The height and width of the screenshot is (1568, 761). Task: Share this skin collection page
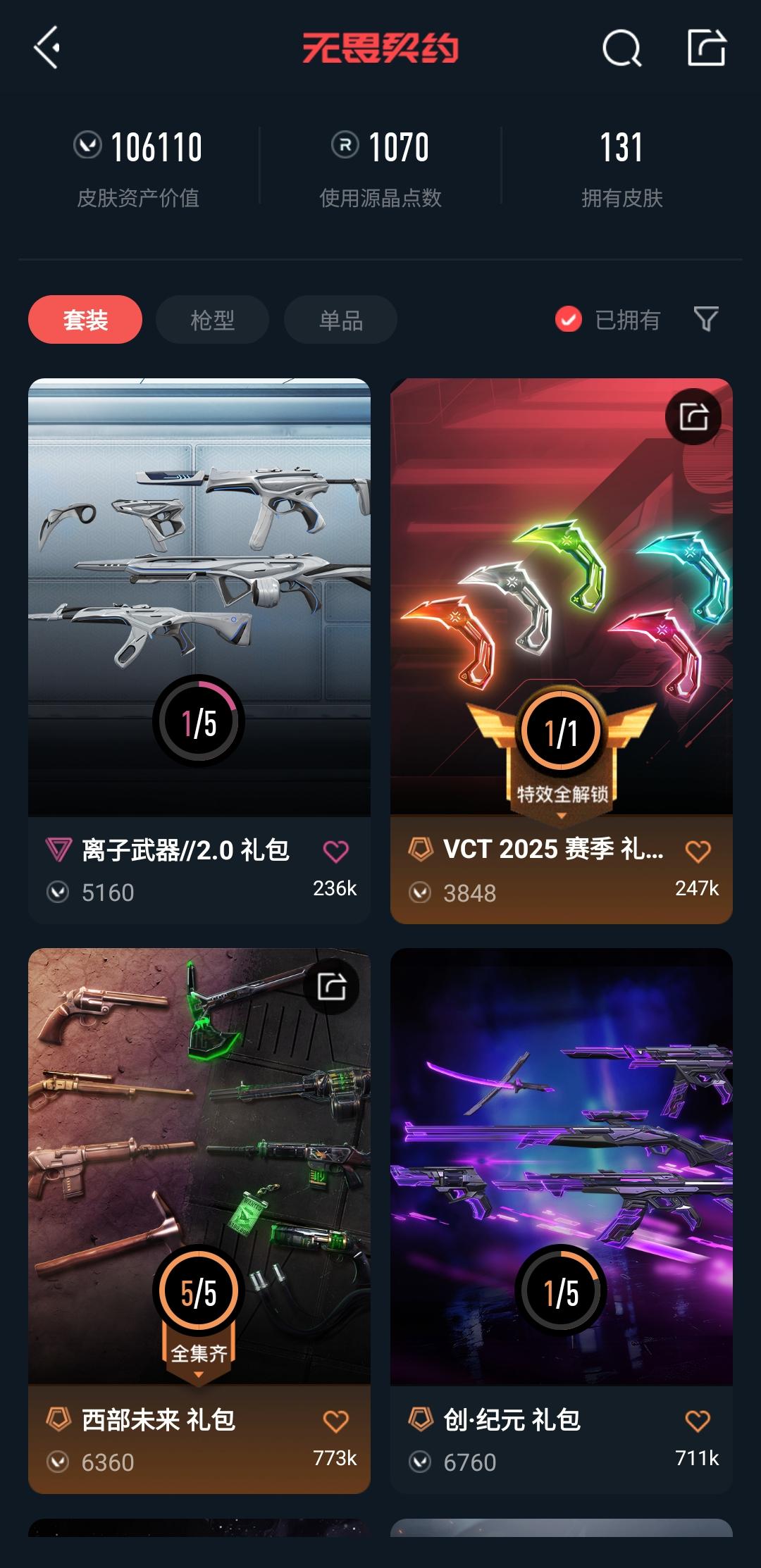coord(706,48)
